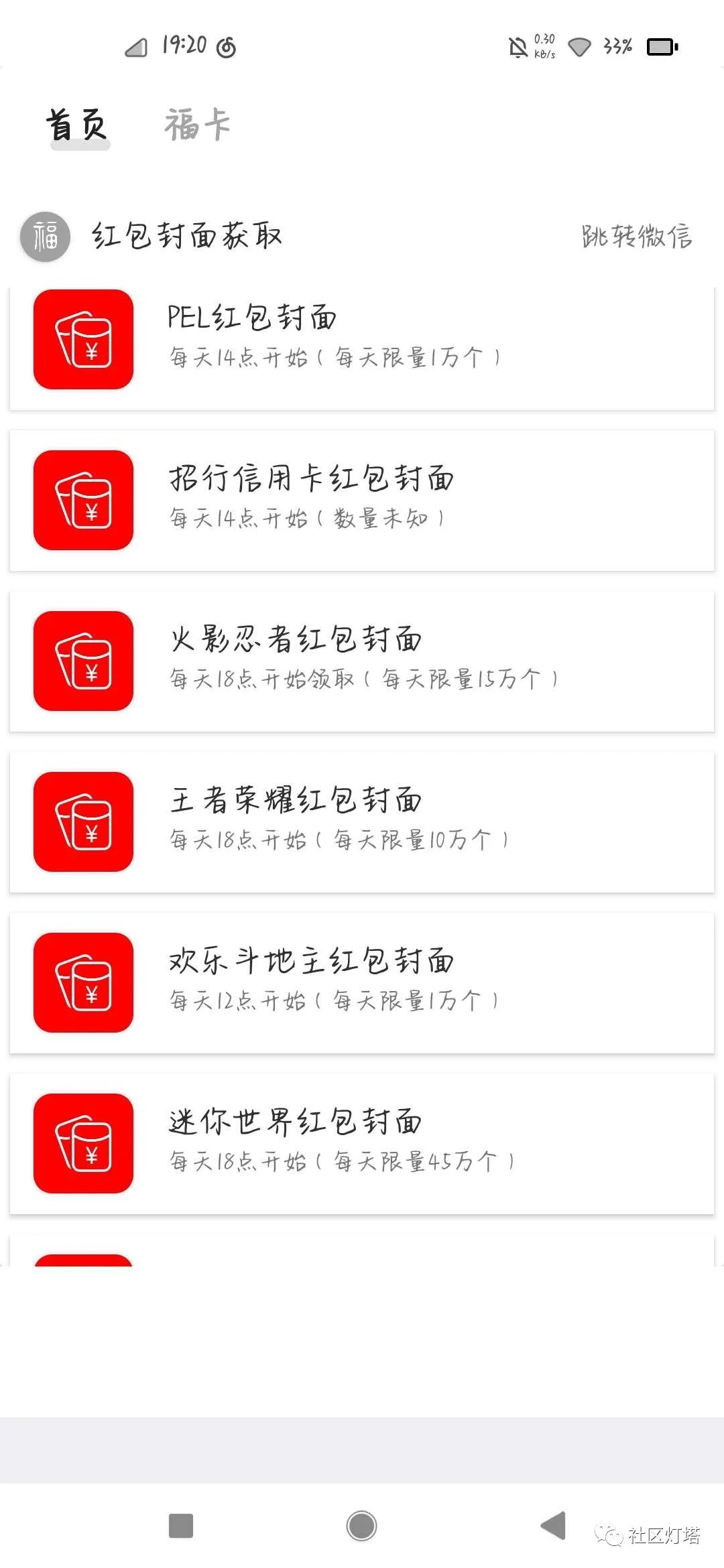Open 招行信用卡红包封面 entry

(x=362, y=501)
